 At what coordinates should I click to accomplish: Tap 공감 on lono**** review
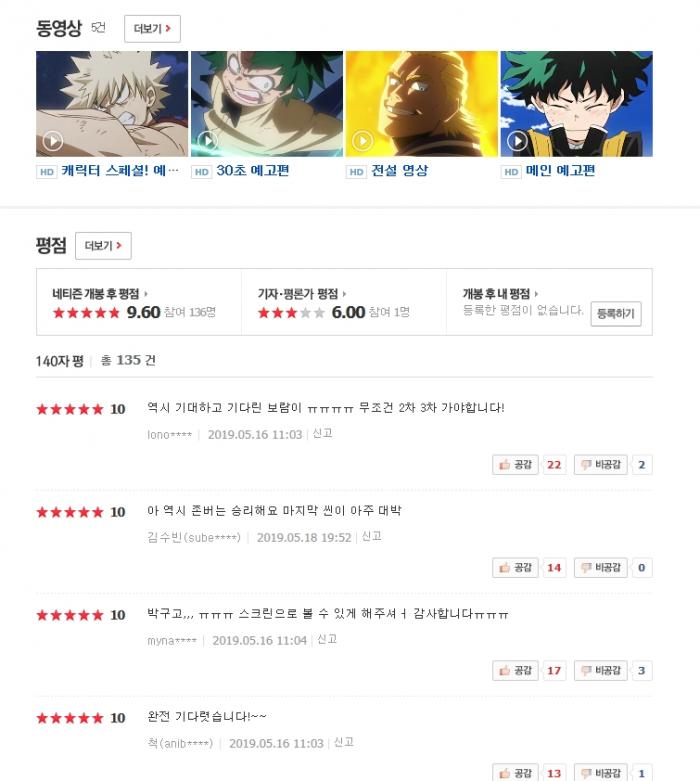pos(516,465)
